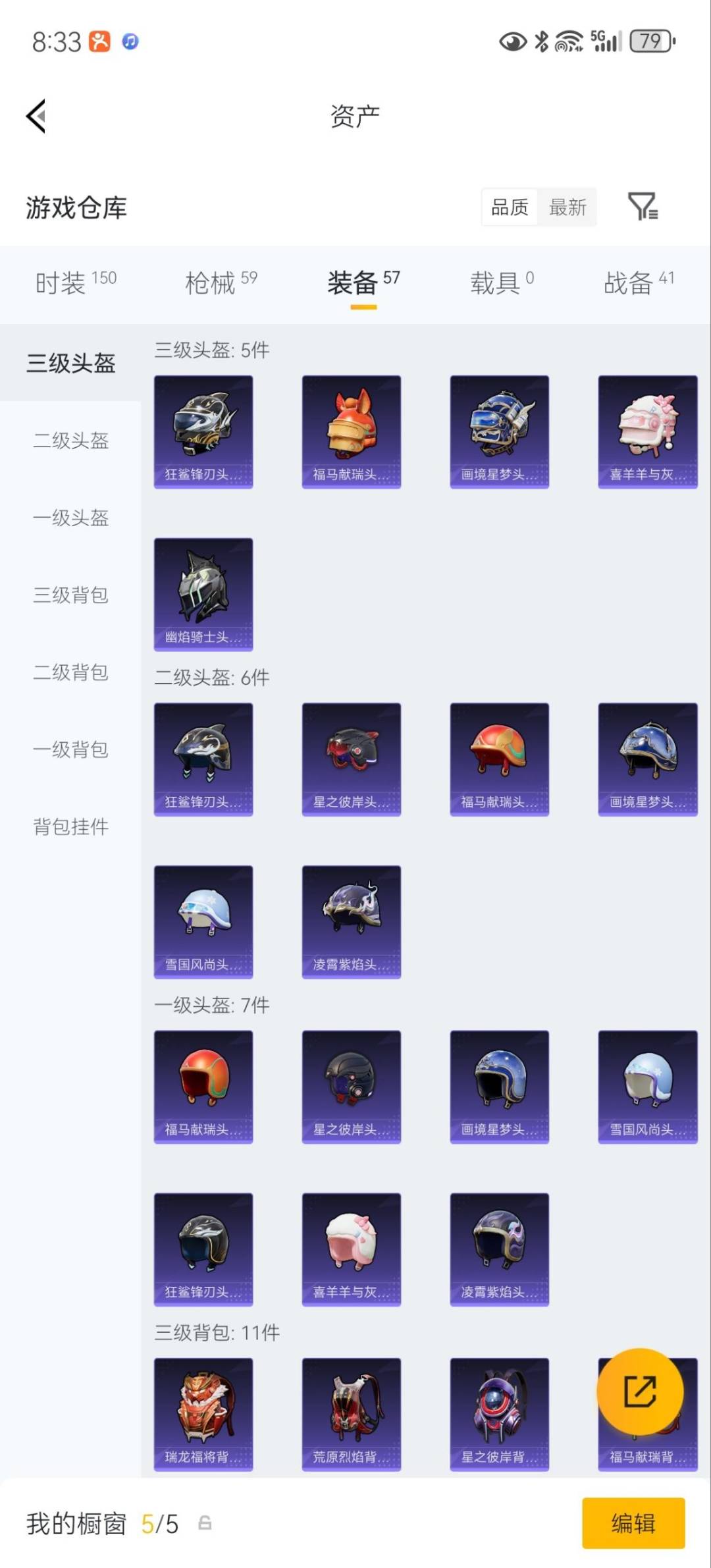The height and width of the screenshot is (1568, 711).
Task: Tap the eye icon in the status bar
Action: pos(512,41)
